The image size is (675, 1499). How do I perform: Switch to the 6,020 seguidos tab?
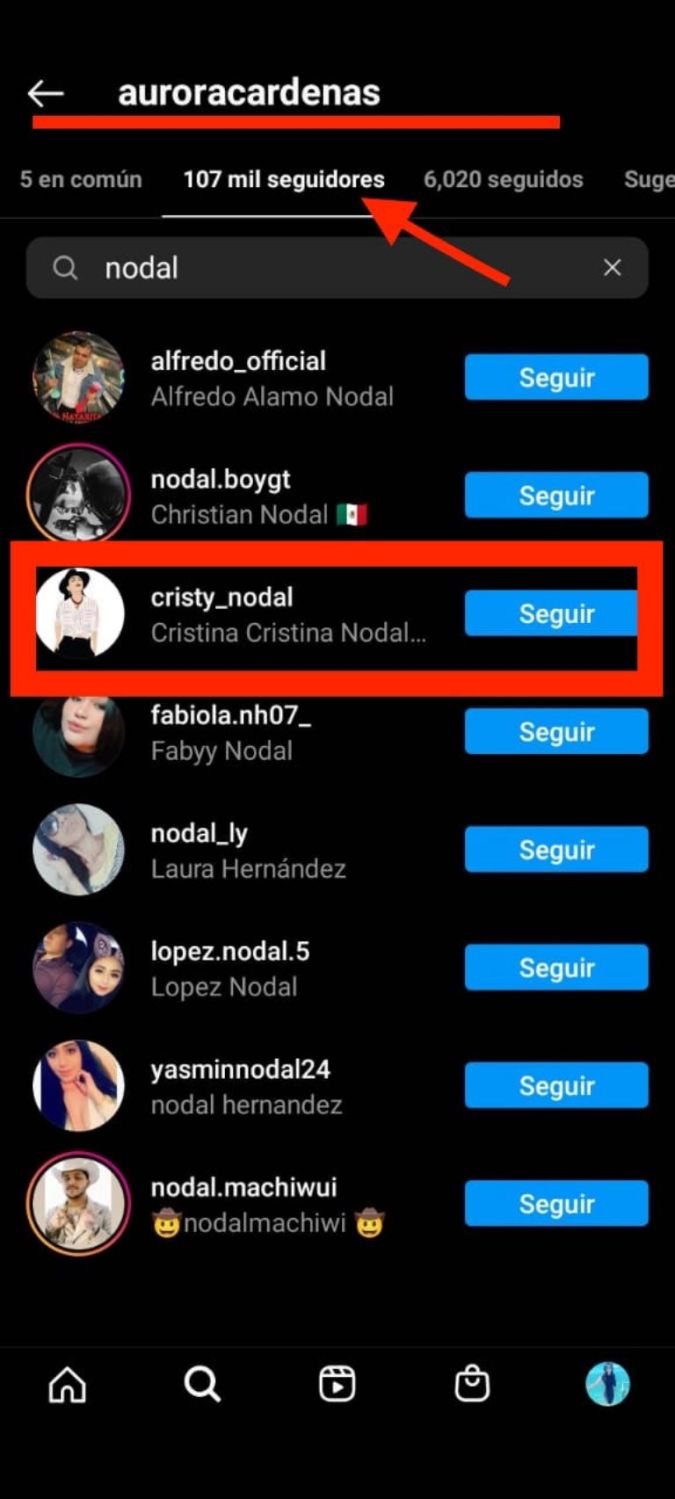click(503, 180)
